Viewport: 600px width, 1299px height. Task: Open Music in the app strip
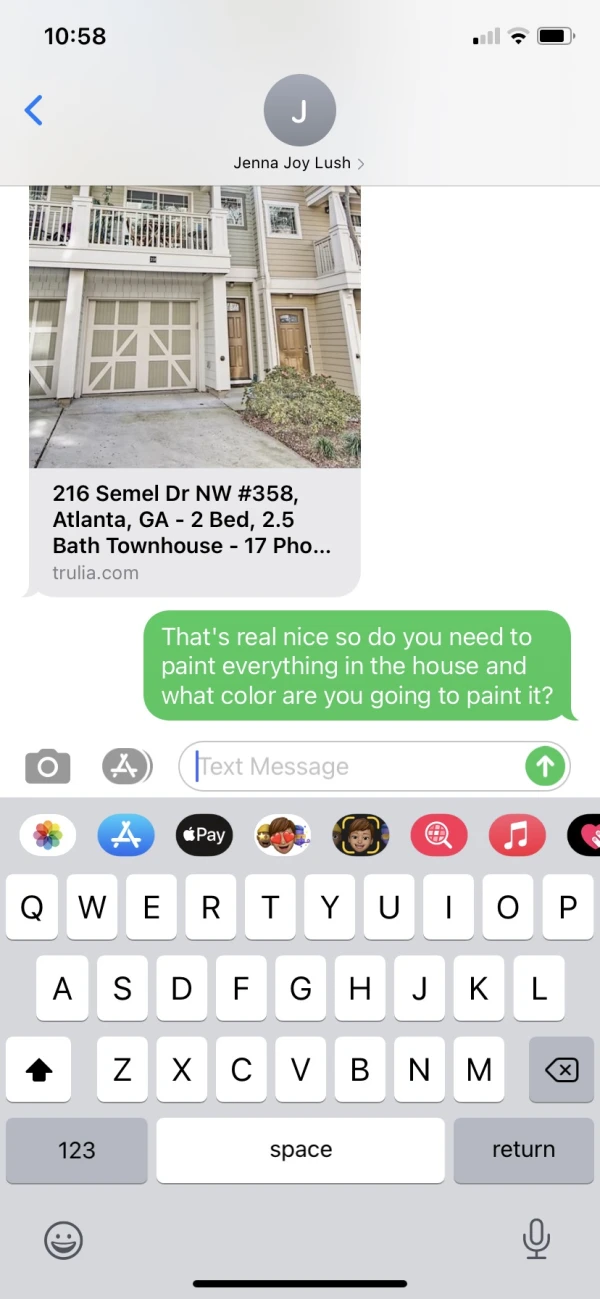coord(516,835)
